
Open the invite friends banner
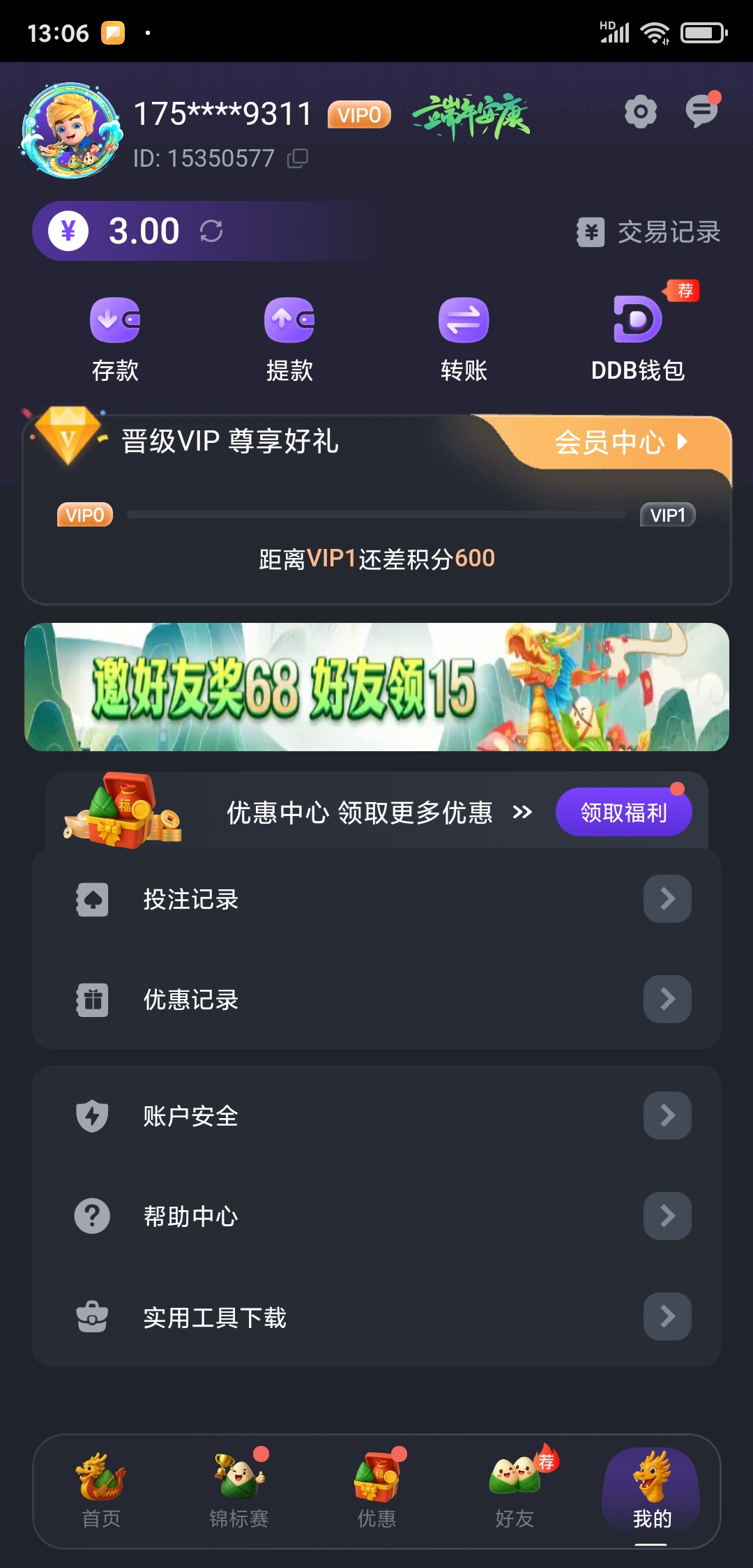(376, 687)
